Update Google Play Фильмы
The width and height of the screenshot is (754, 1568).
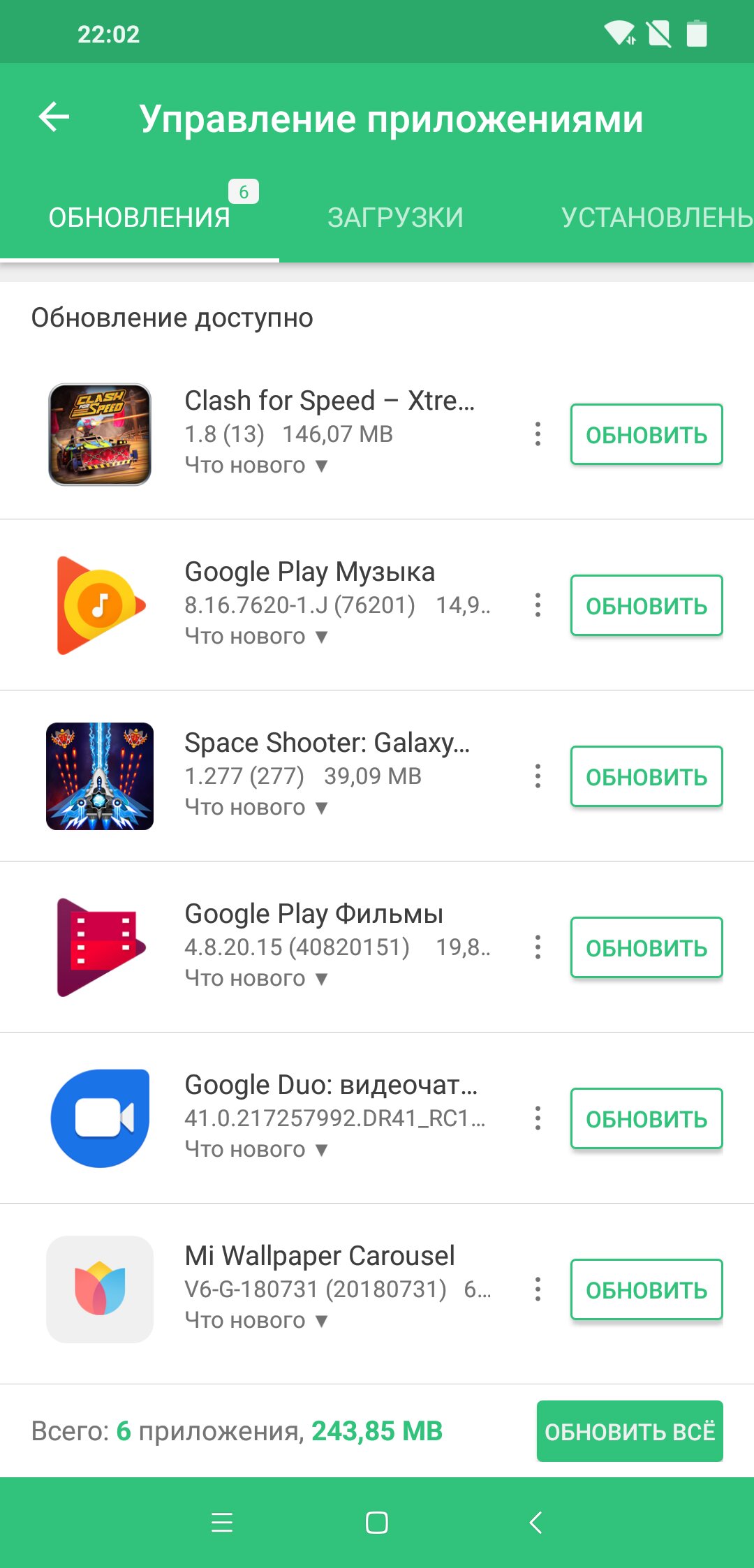(x=646, y=947)
